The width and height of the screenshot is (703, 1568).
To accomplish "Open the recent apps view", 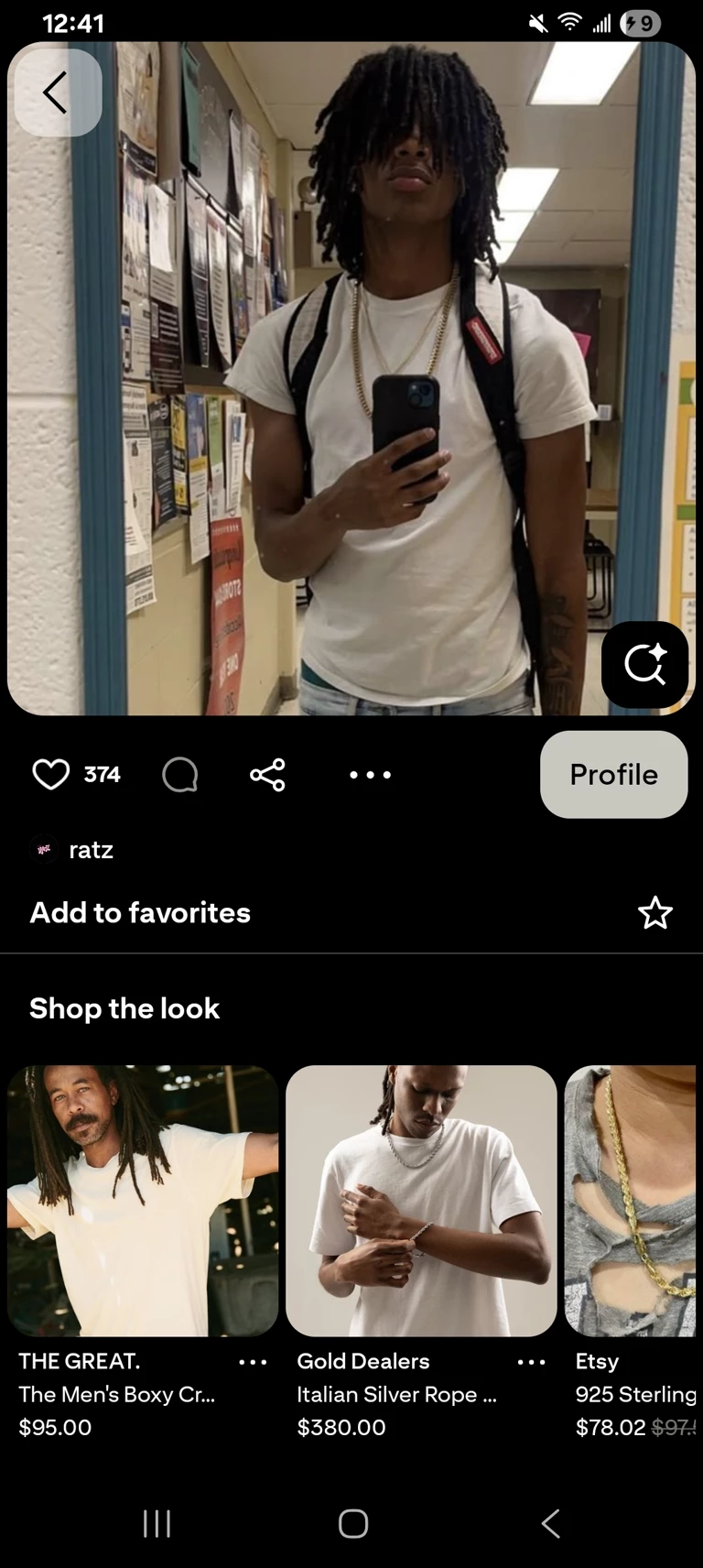I will (157, 1524).
